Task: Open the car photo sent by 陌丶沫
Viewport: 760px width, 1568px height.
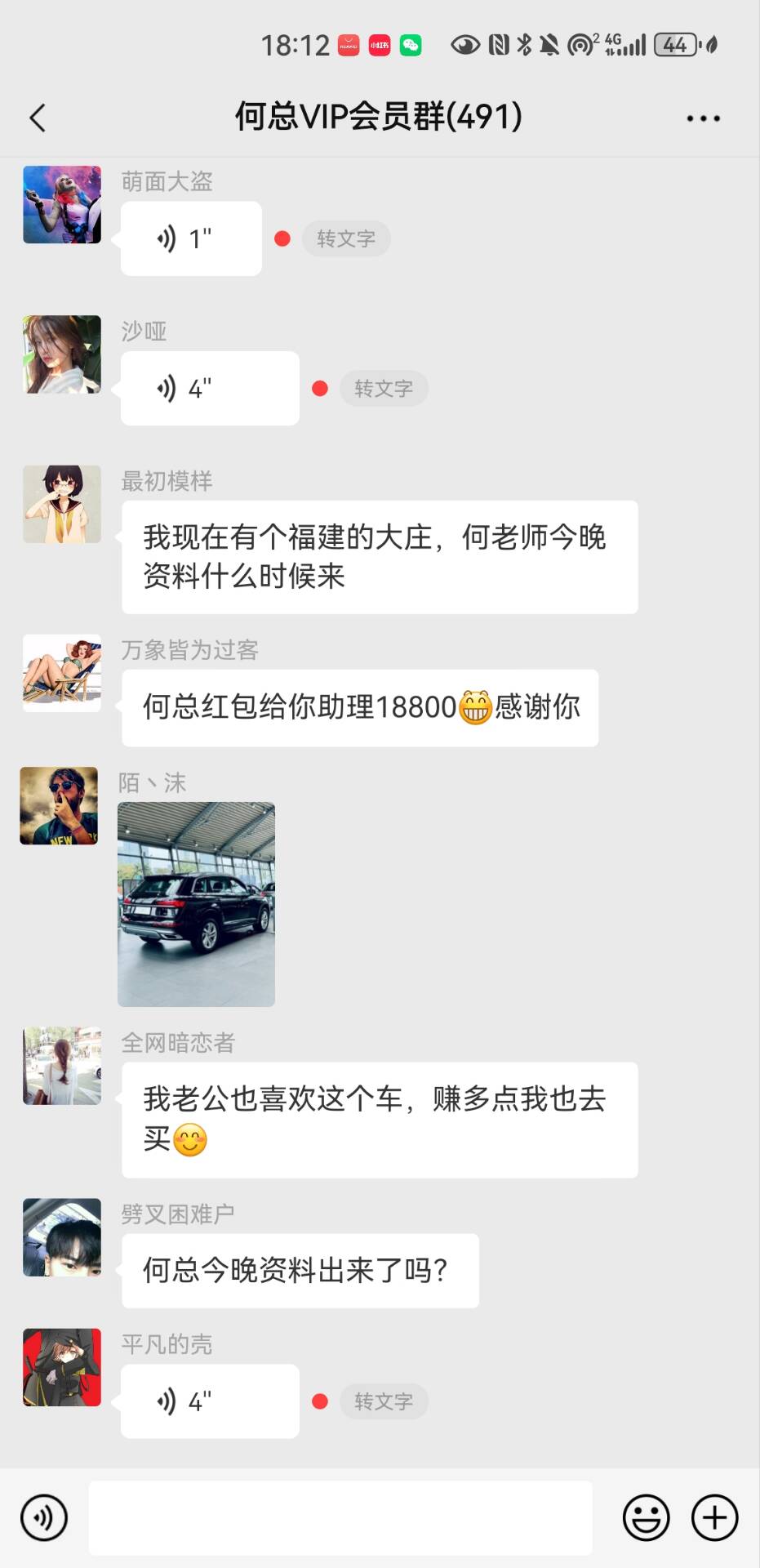Action: pyautogui.click(x=196, y=904)
